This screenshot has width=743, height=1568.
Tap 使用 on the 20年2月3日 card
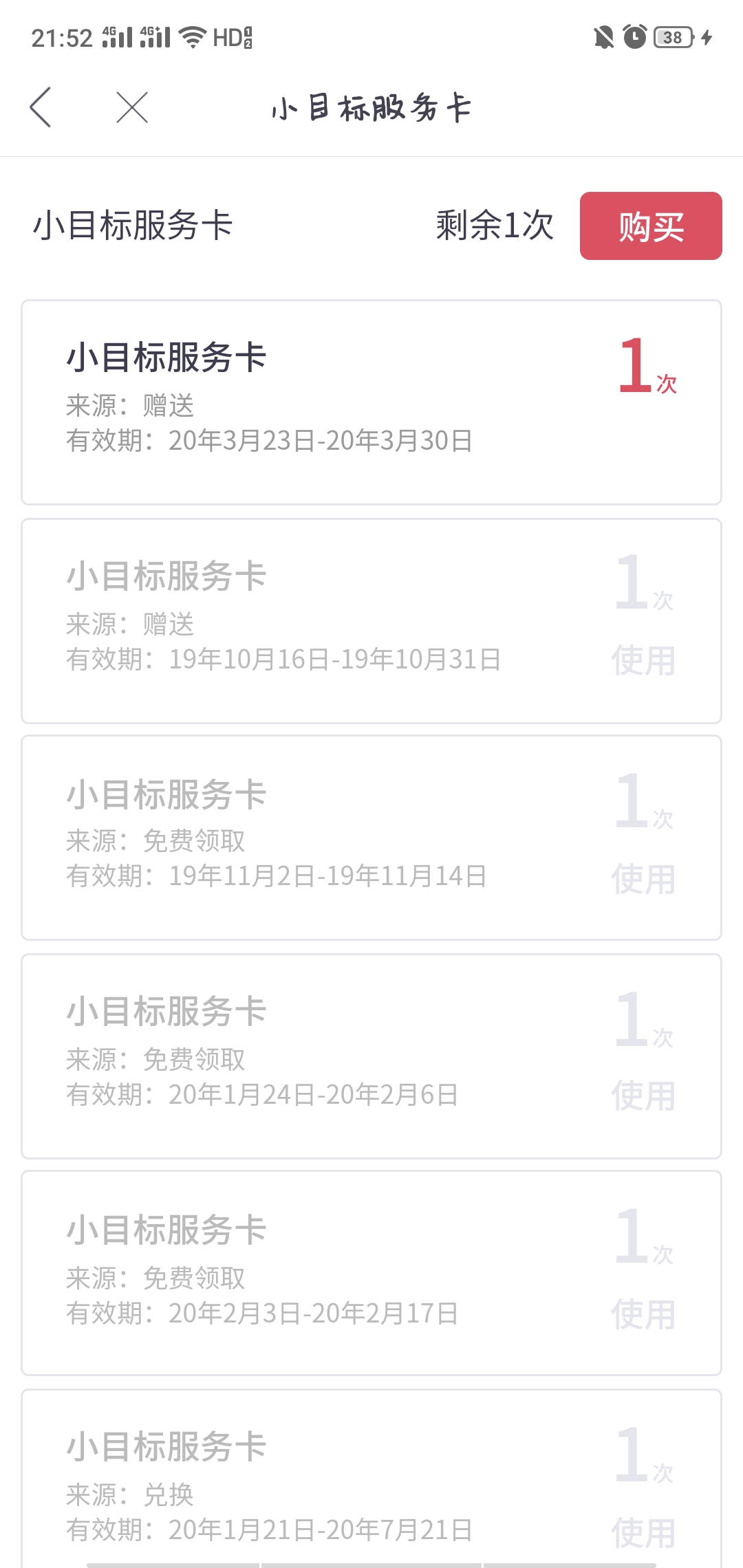point(643,1314)
